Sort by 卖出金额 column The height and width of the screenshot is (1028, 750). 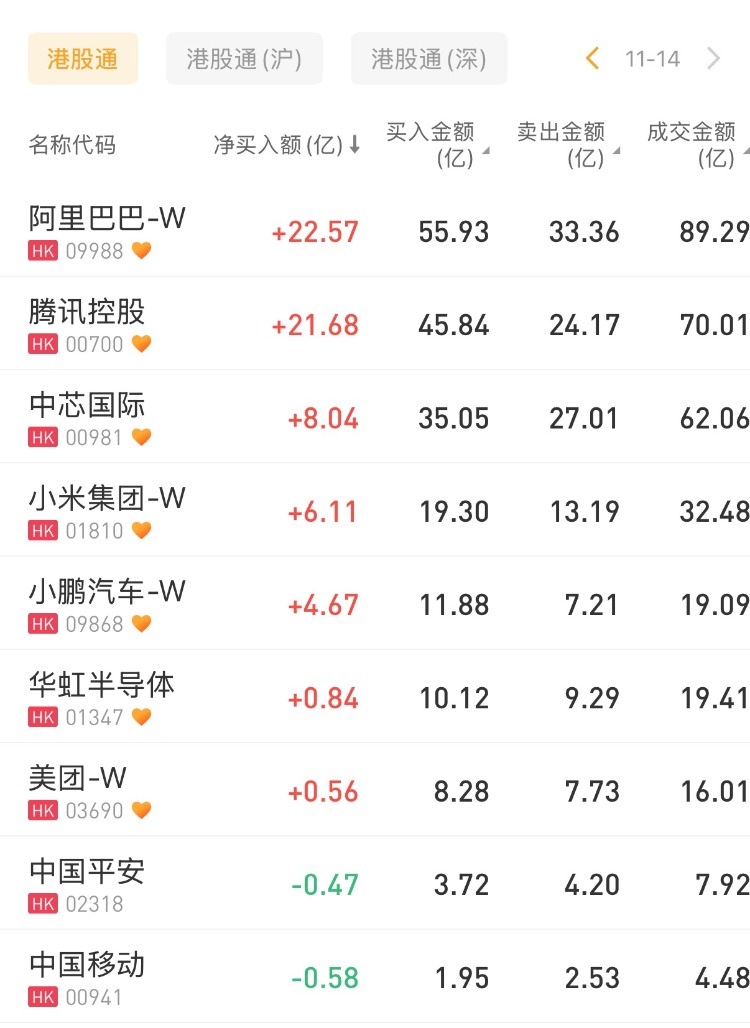(x=565, y=145)
